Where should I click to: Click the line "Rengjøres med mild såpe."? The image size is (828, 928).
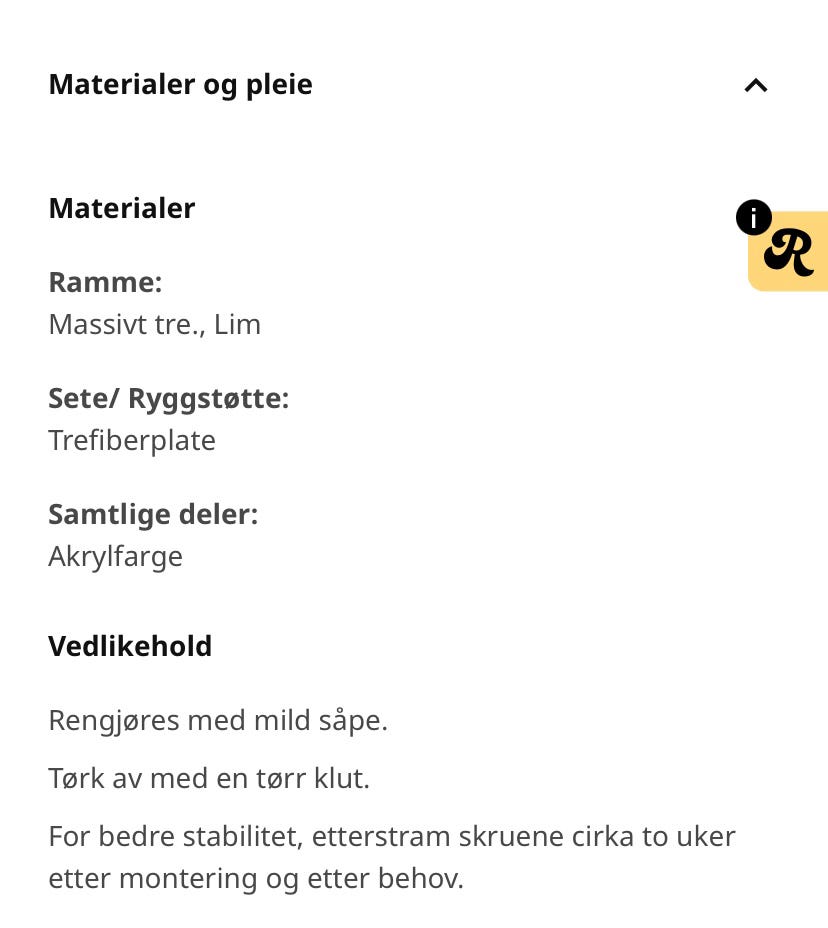(x=217, y=719)
